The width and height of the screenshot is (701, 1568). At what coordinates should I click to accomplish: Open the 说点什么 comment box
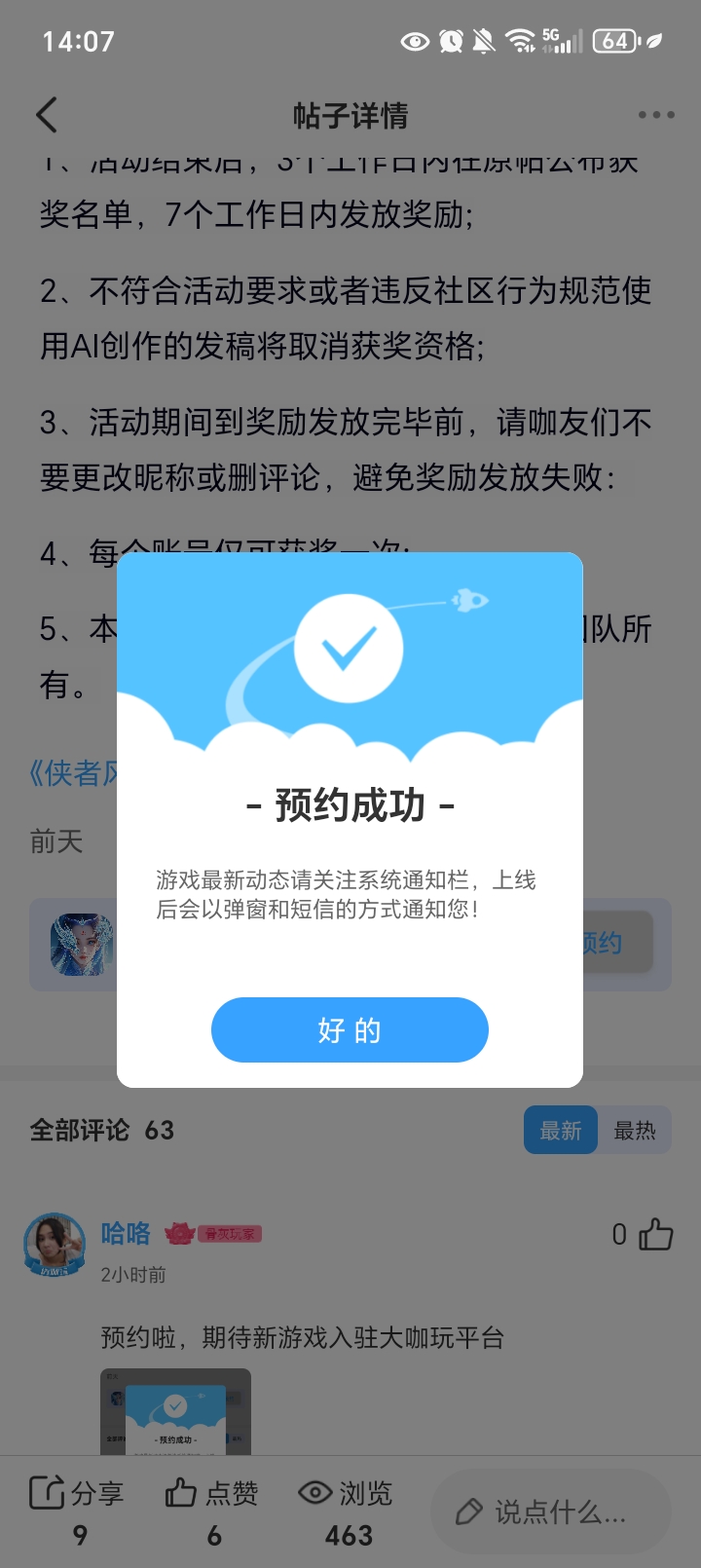tap(550, 1512)
